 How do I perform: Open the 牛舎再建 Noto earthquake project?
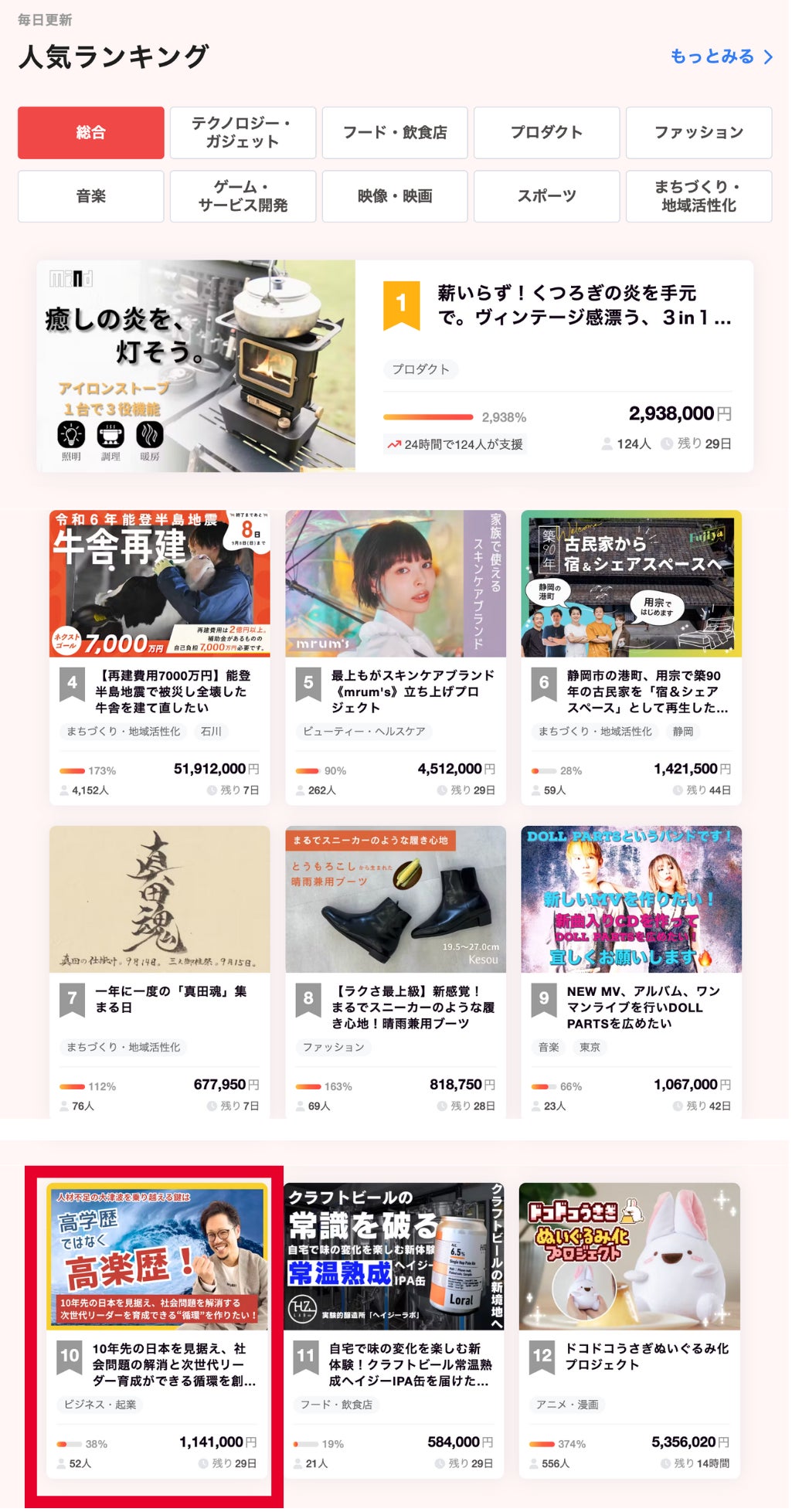tap(172, 691)
